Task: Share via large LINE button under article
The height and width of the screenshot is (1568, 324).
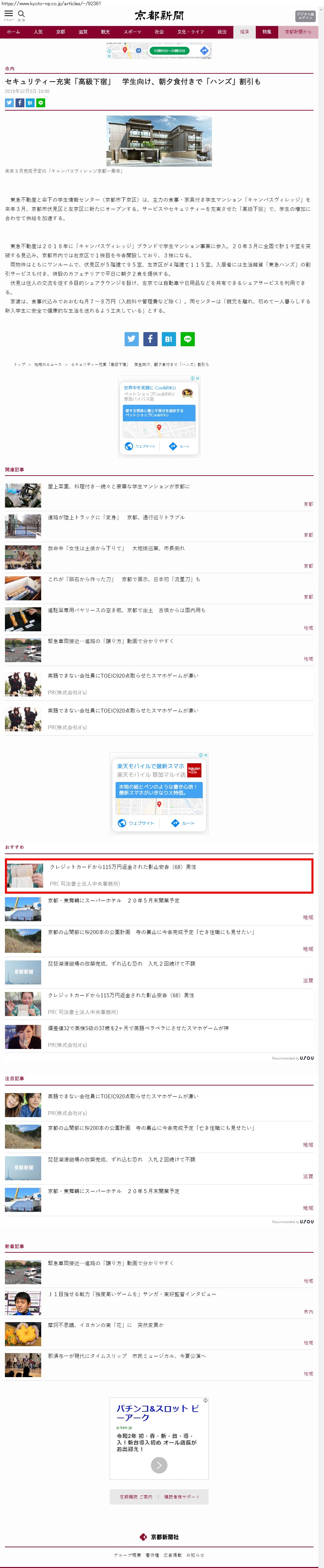Action: tap(188, 339)
